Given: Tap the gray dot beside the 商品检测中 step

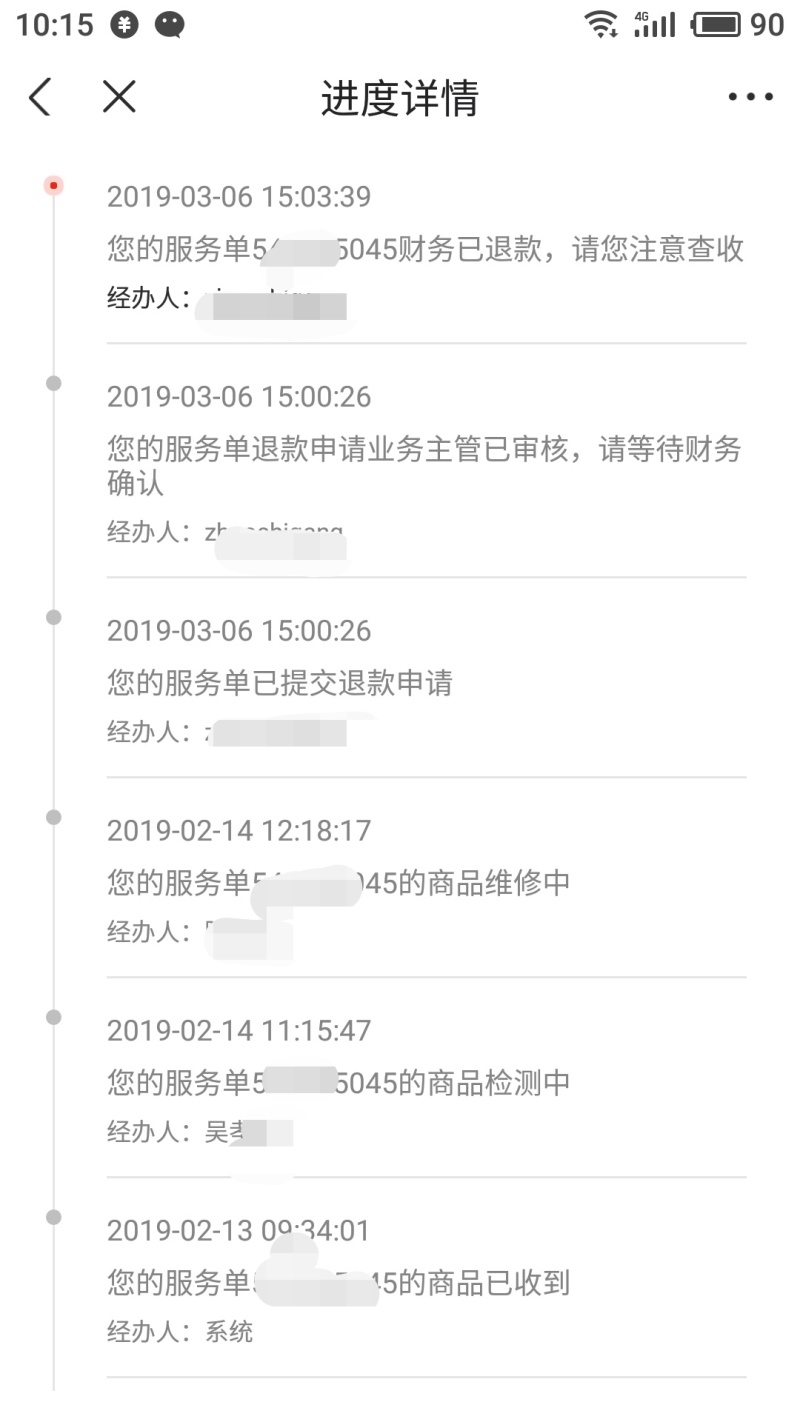Looking at the screenshot, I should (53, 1016).
